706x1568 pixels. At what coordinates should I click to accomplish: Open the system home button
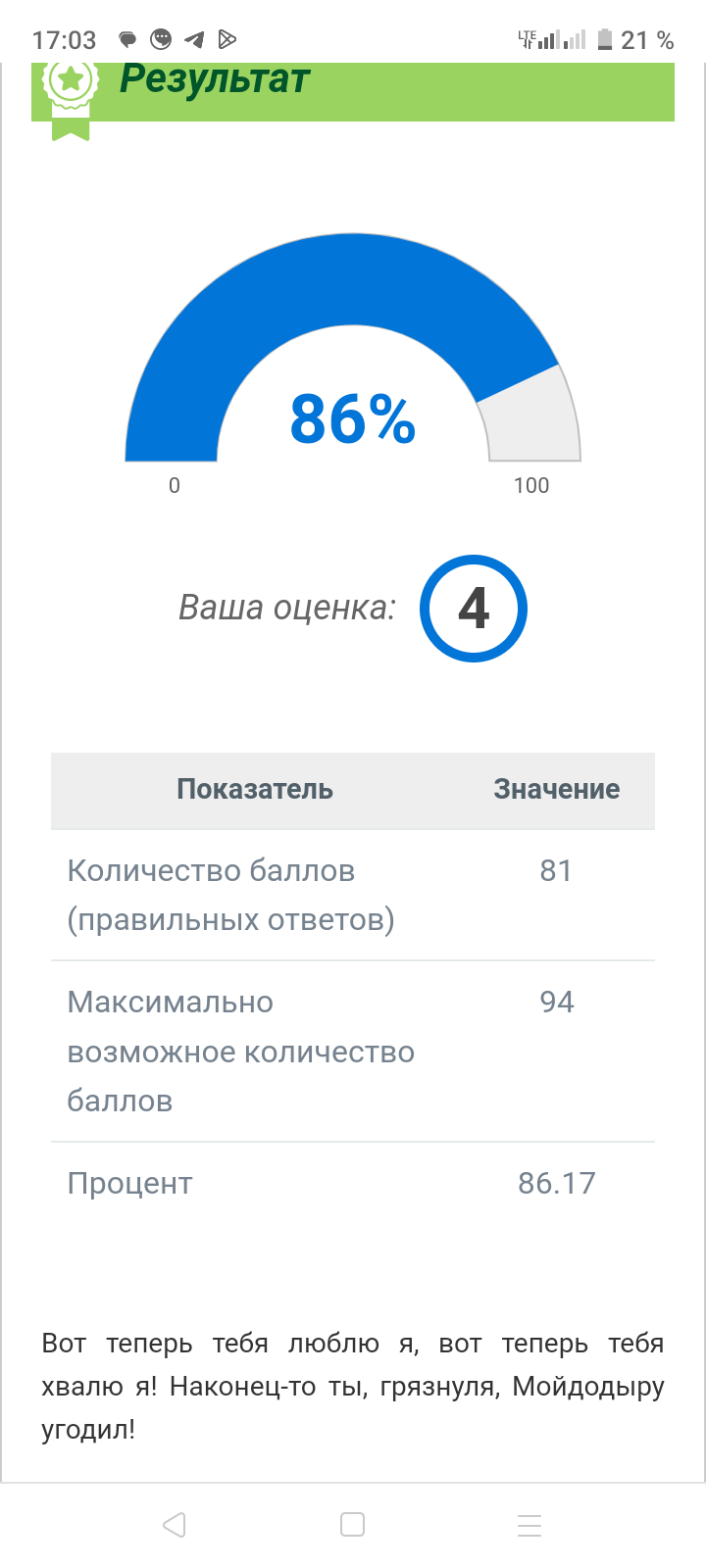352,1525
